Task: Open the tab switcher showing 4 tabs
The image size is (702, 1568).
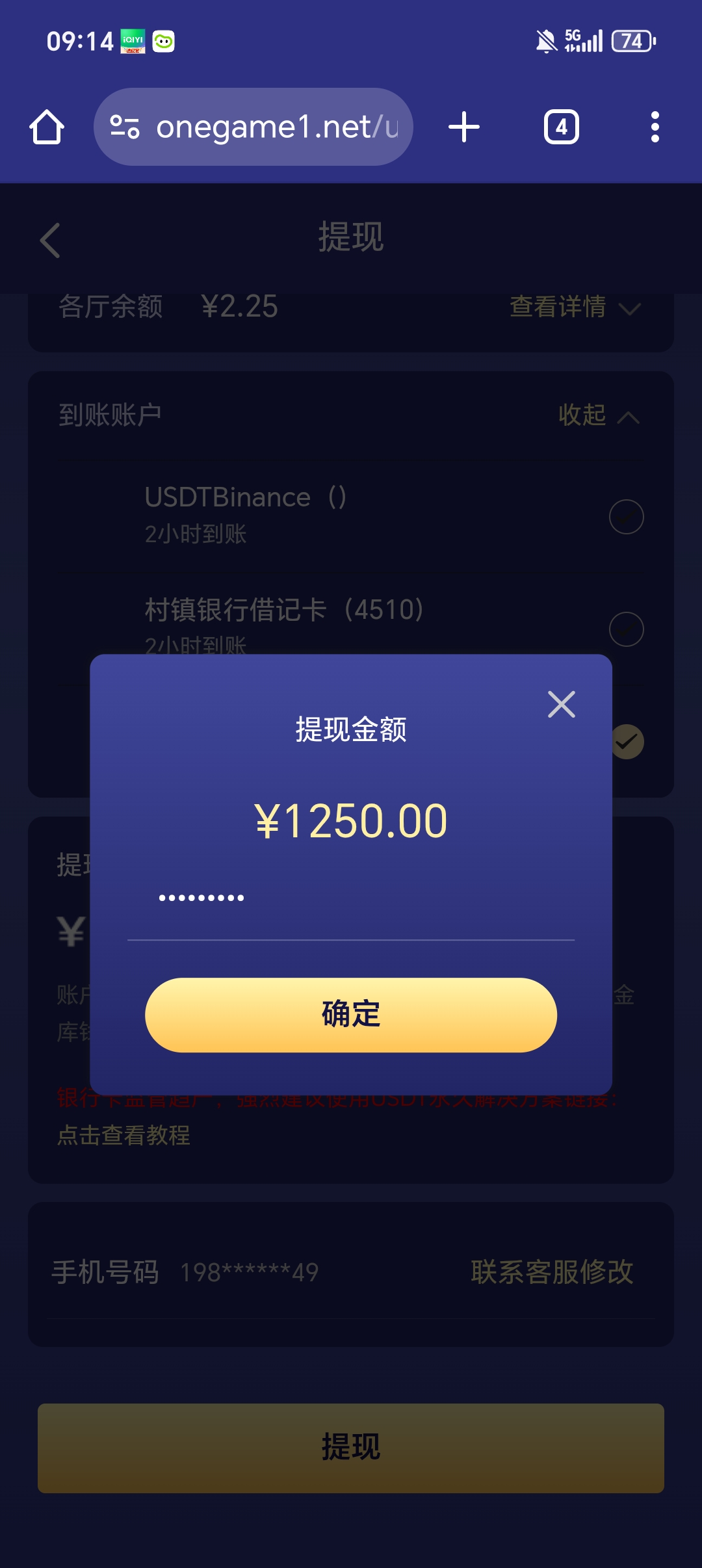Action: point(560,127)
